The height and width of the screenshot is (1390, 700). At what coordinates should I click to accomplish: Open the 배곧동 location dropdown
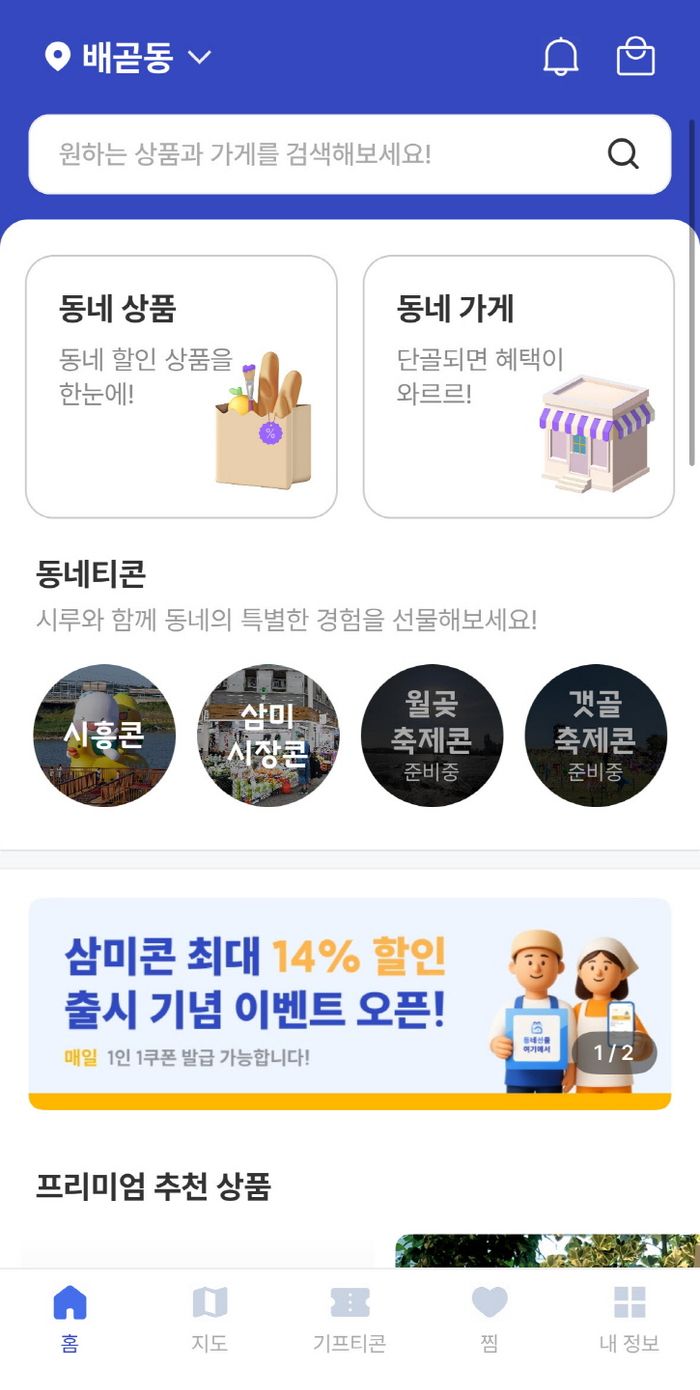[x=128, y=57]
